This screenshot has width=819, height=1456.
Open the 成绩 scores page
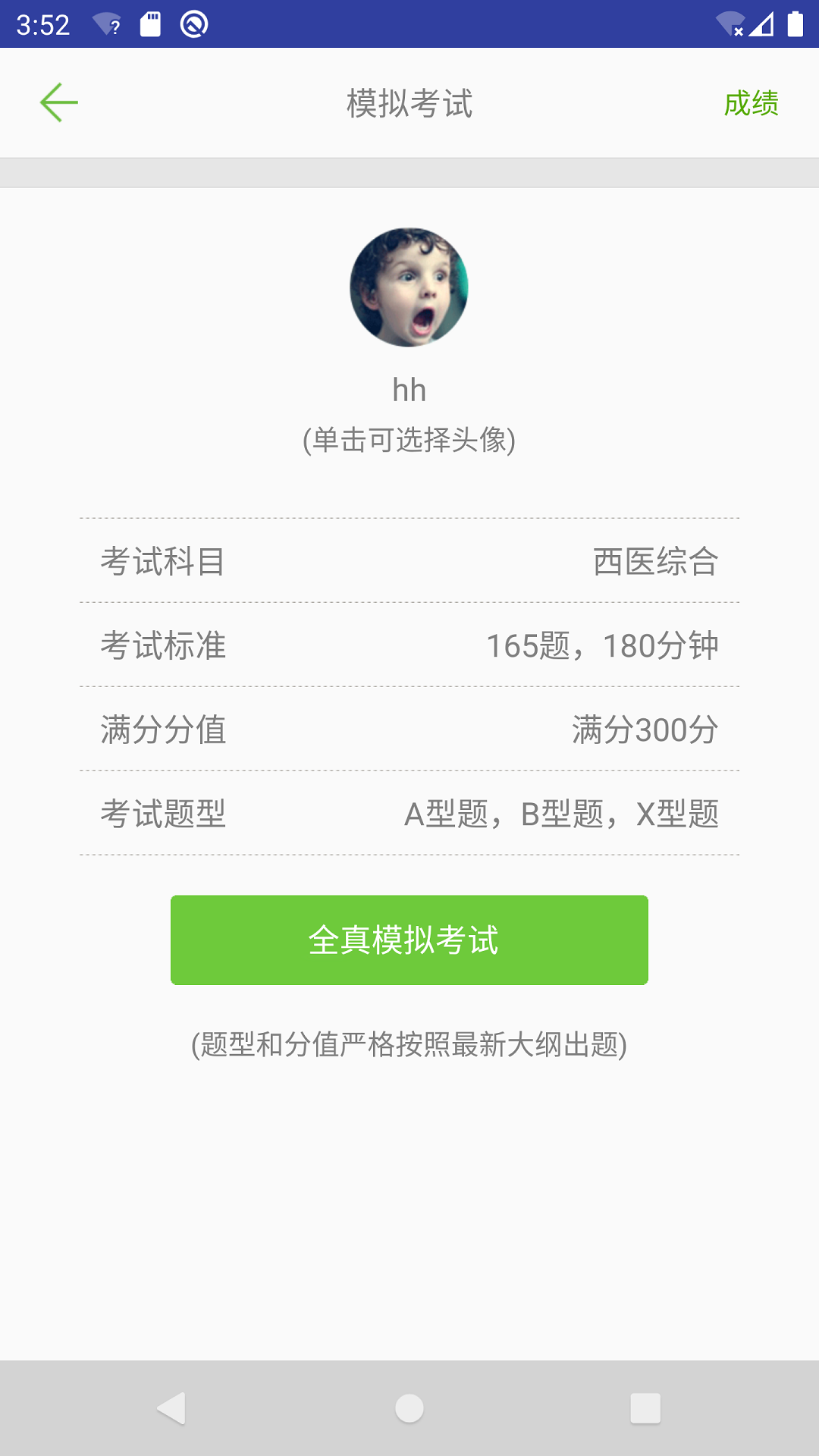pyautogui.click(x=751, y=103)
